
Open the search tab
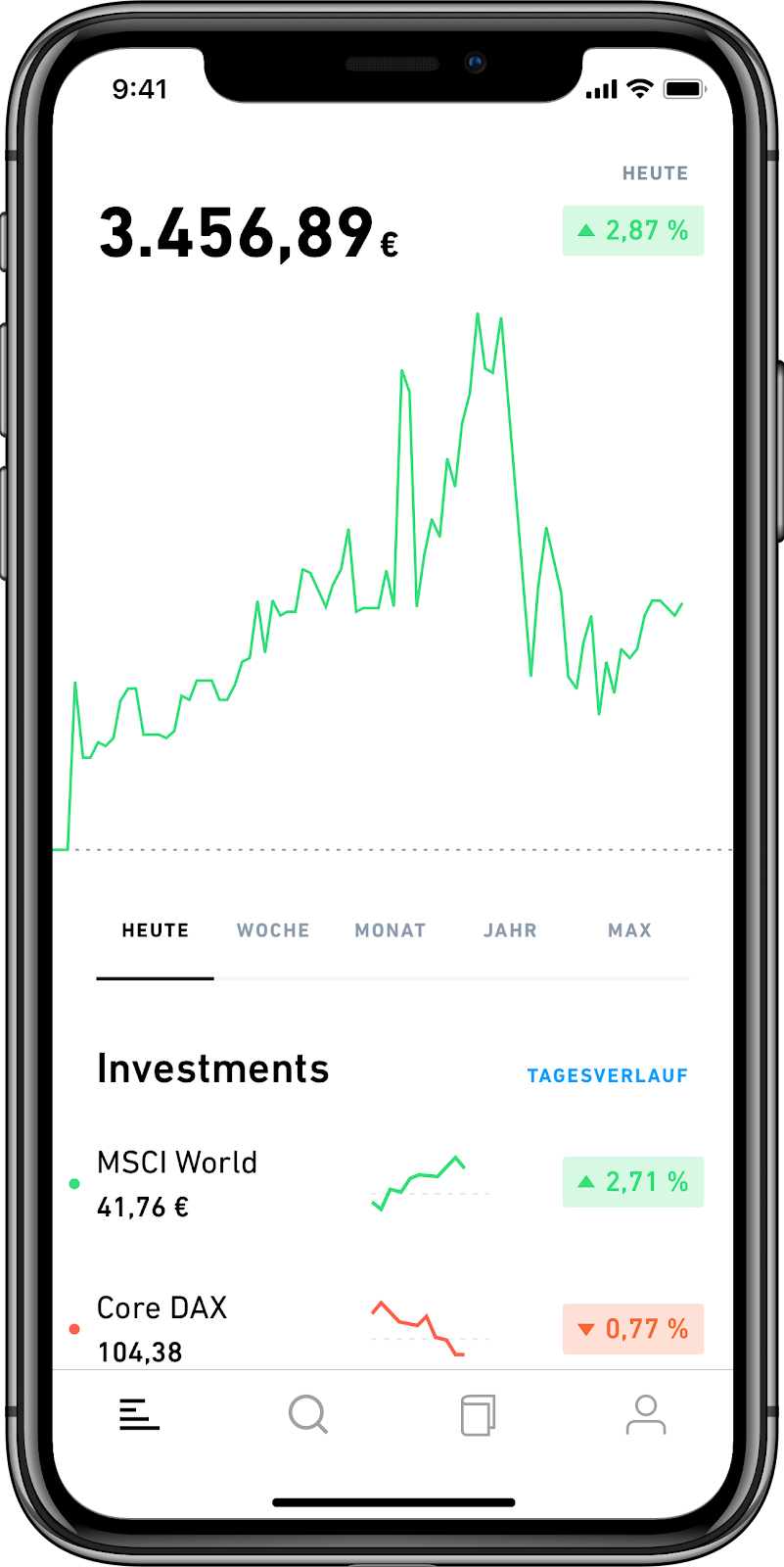point(308,1414)
